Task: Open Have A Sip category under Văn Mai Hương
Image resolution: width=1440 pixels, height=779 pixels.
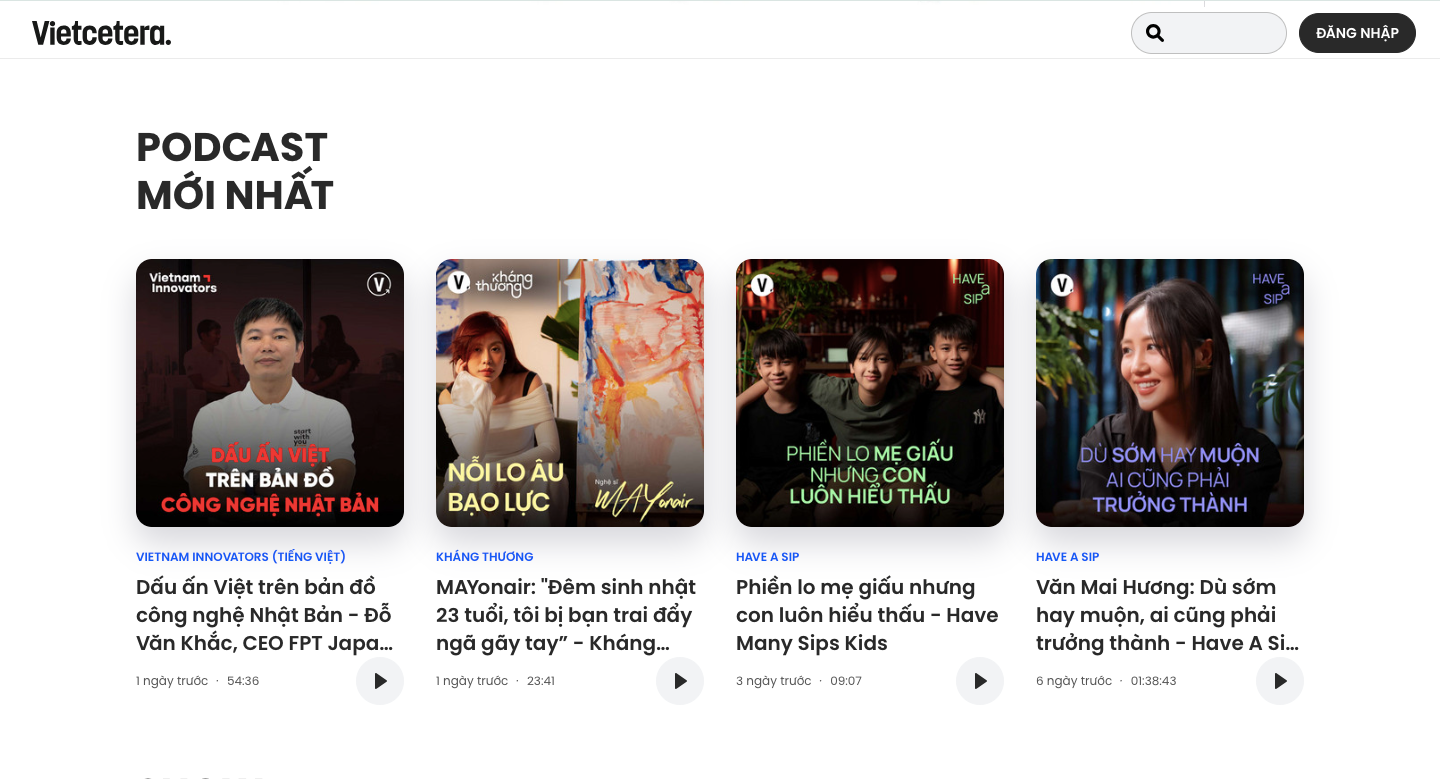Action: click(x=1068, y=556)
